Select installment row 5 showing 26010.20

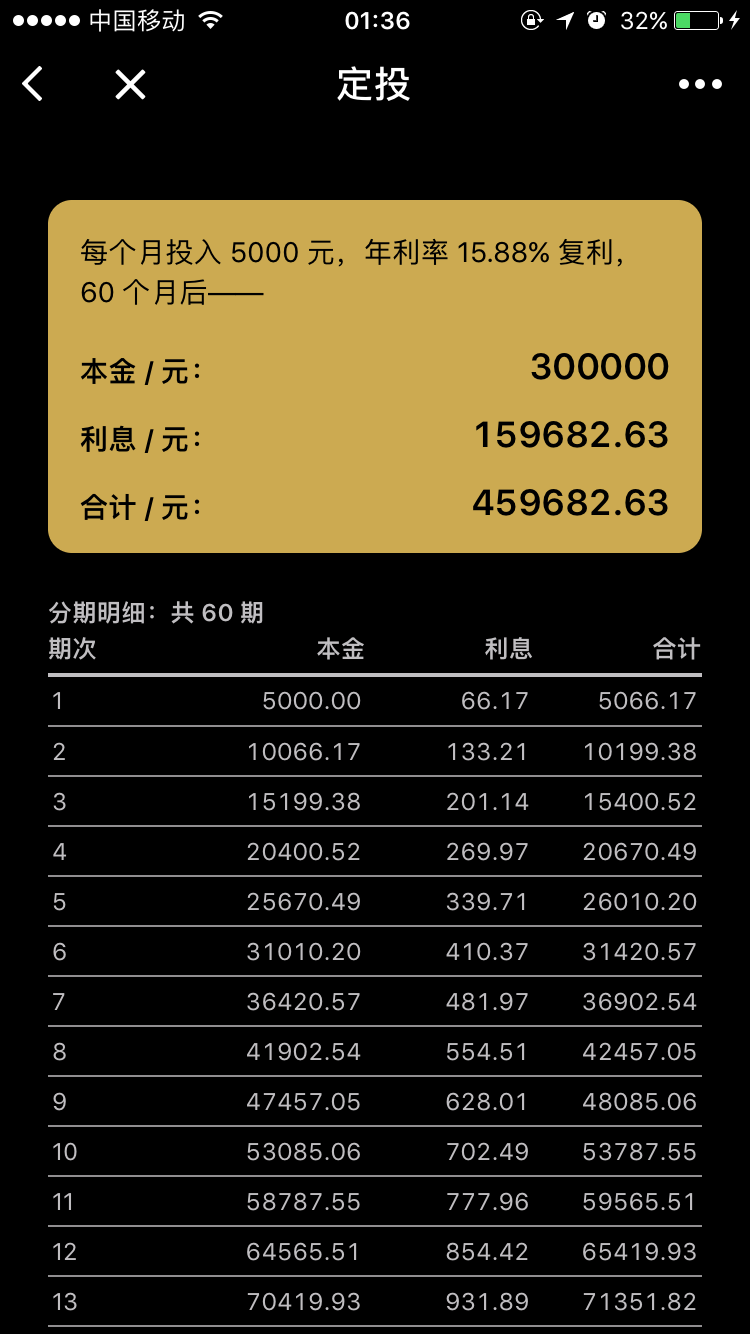point(375,901)
